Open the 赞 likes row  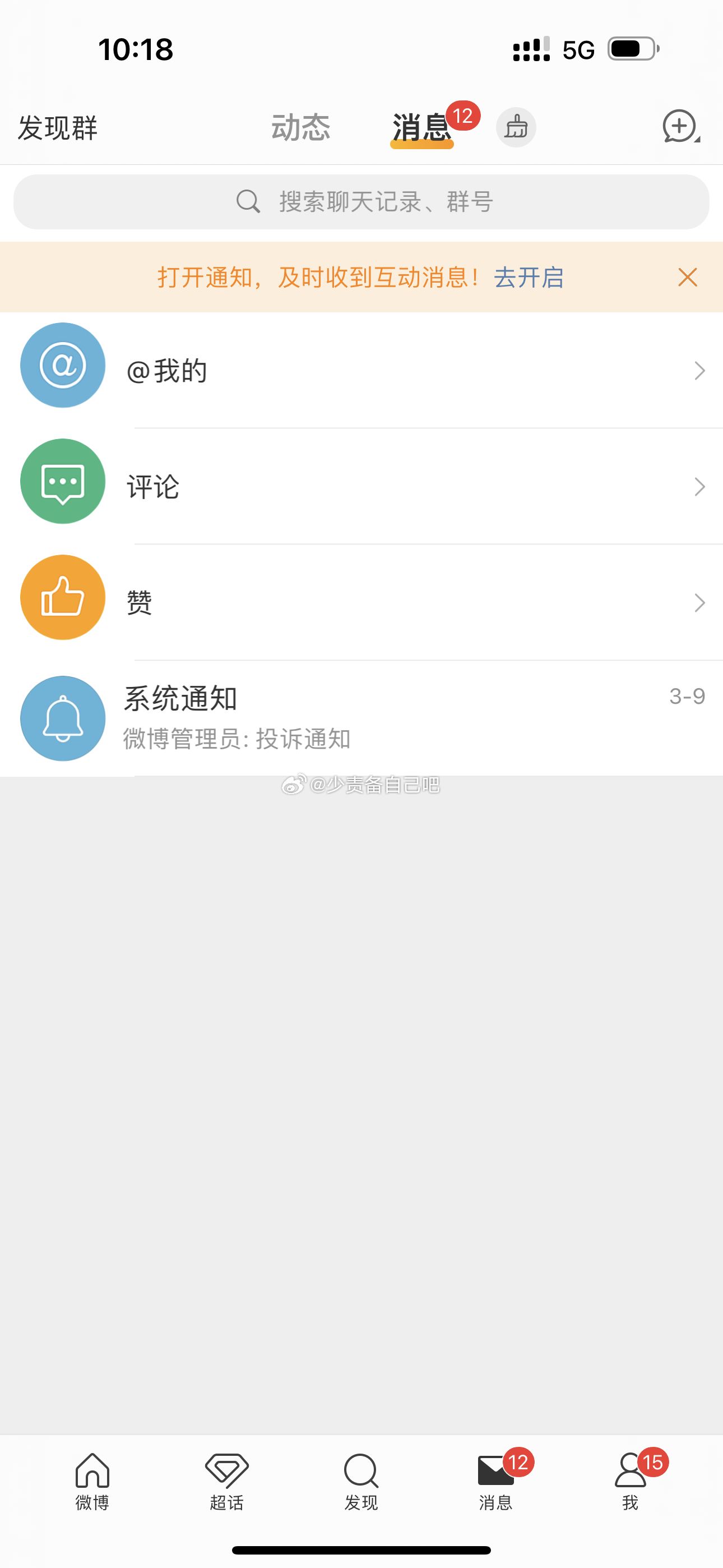pos(361,603)
